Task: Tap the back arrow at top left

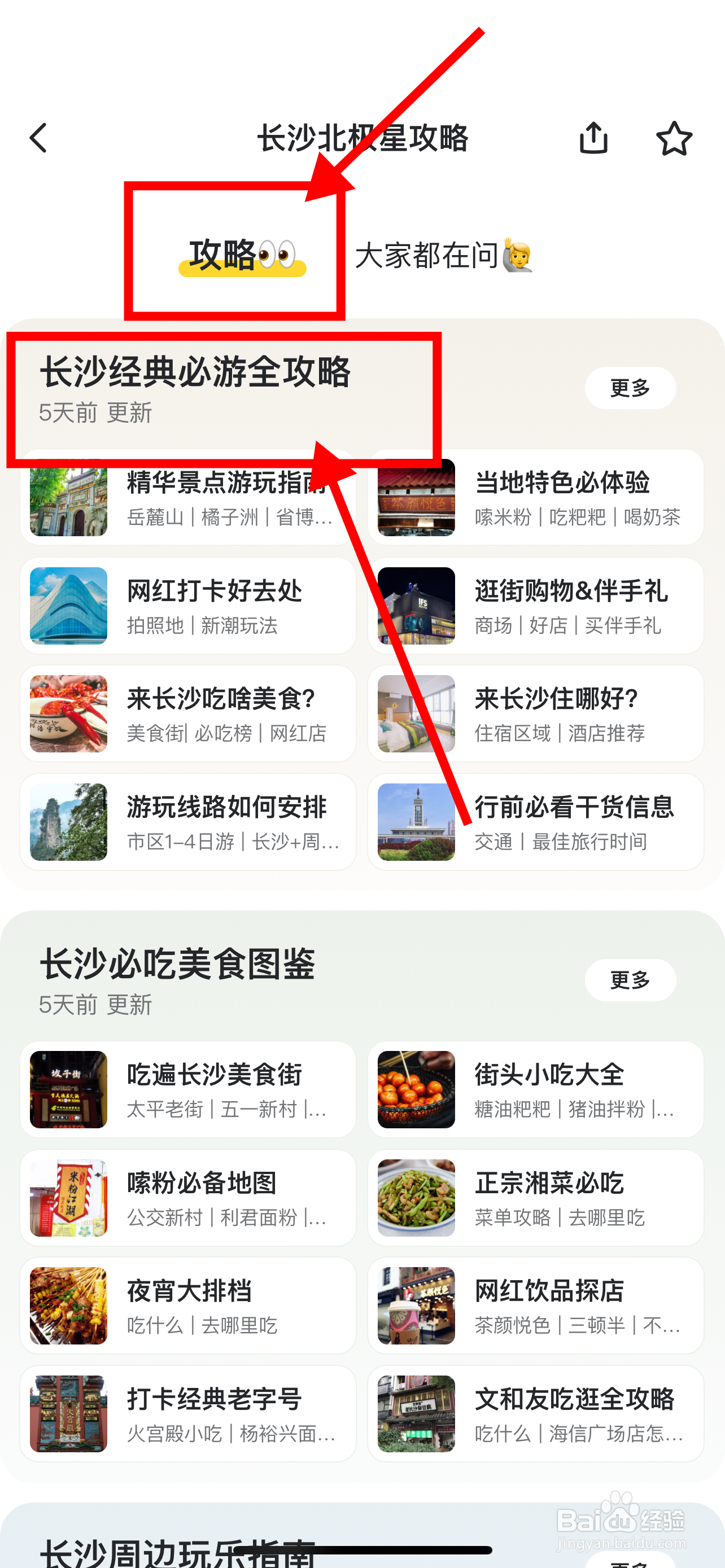Action: click(38, 138)
